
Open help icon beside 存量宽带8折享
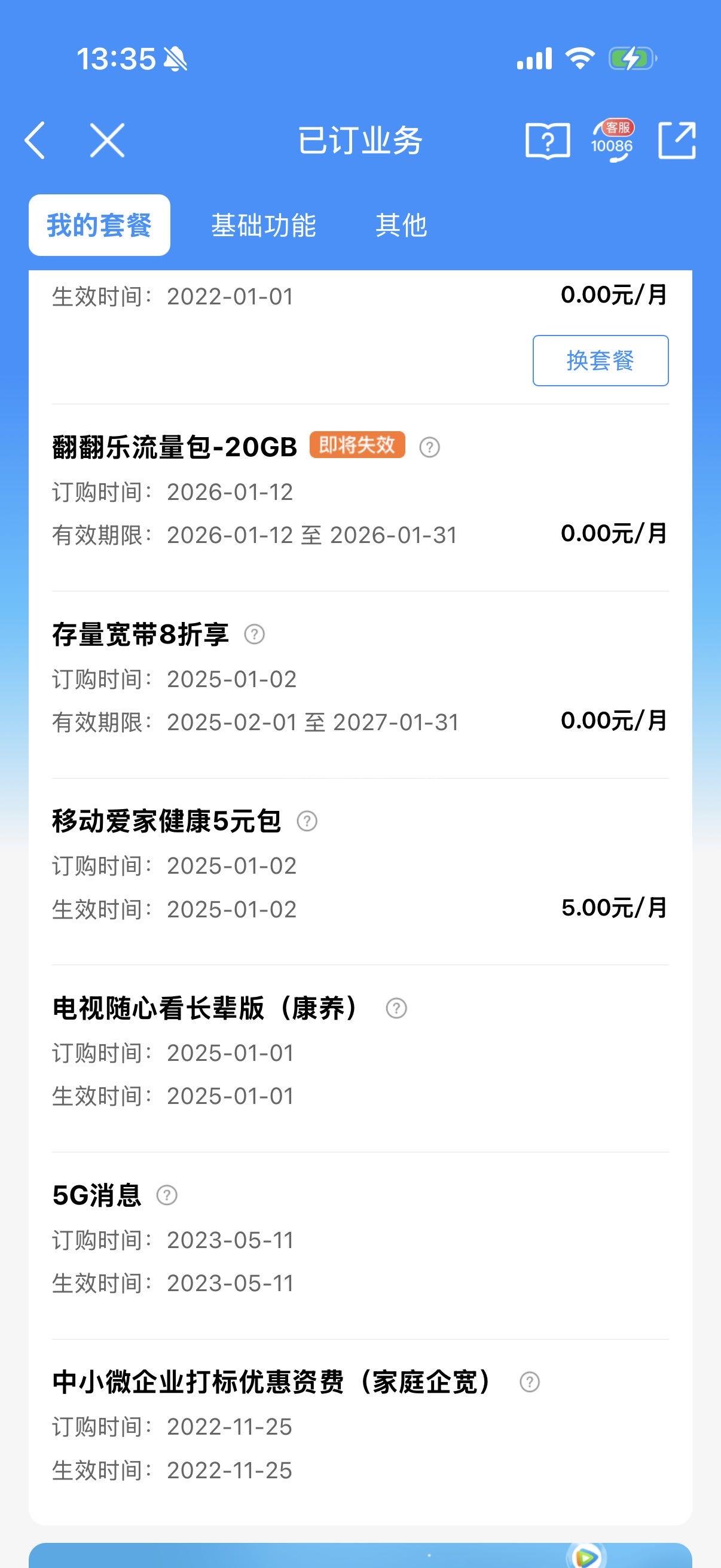(254, 634)
